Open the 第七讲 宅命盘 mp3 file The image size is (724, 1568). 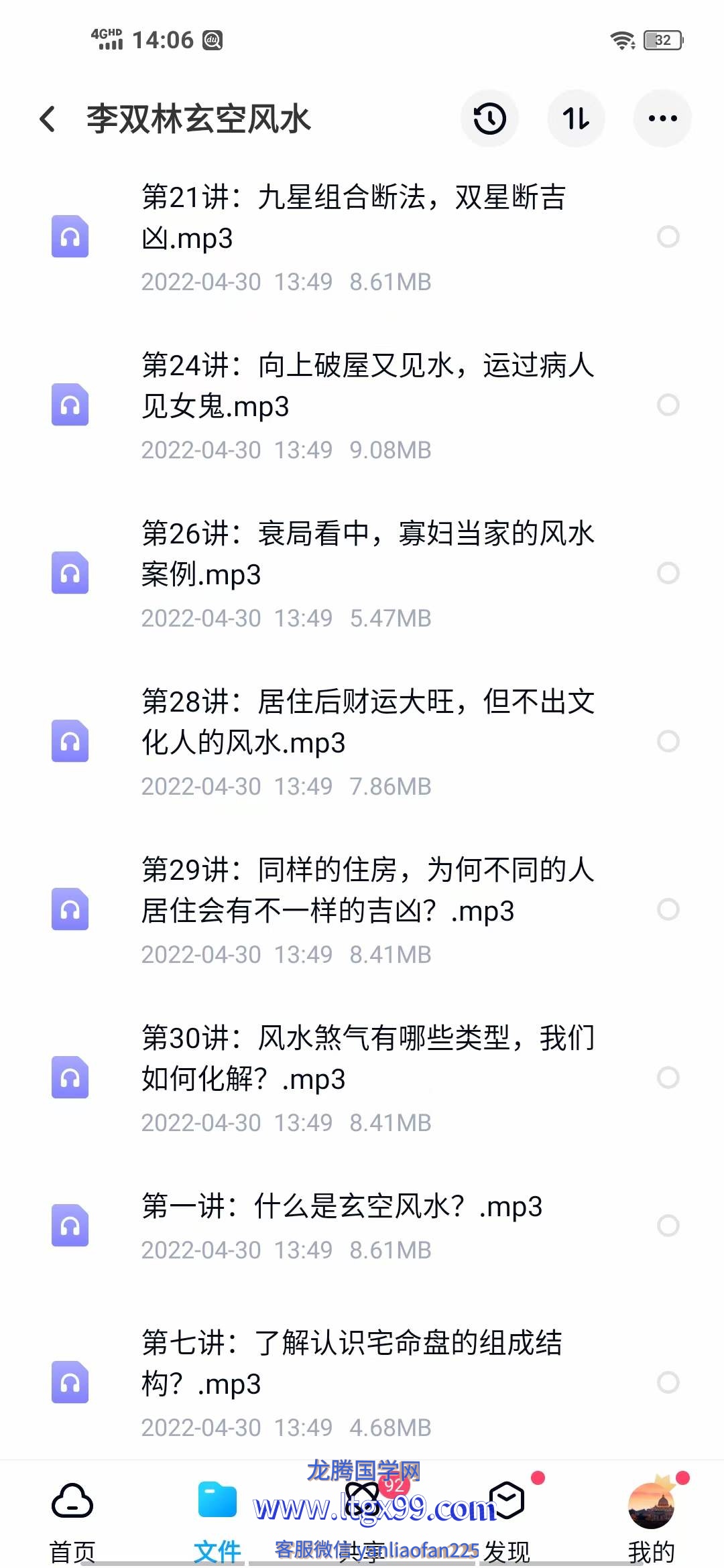362,1382
